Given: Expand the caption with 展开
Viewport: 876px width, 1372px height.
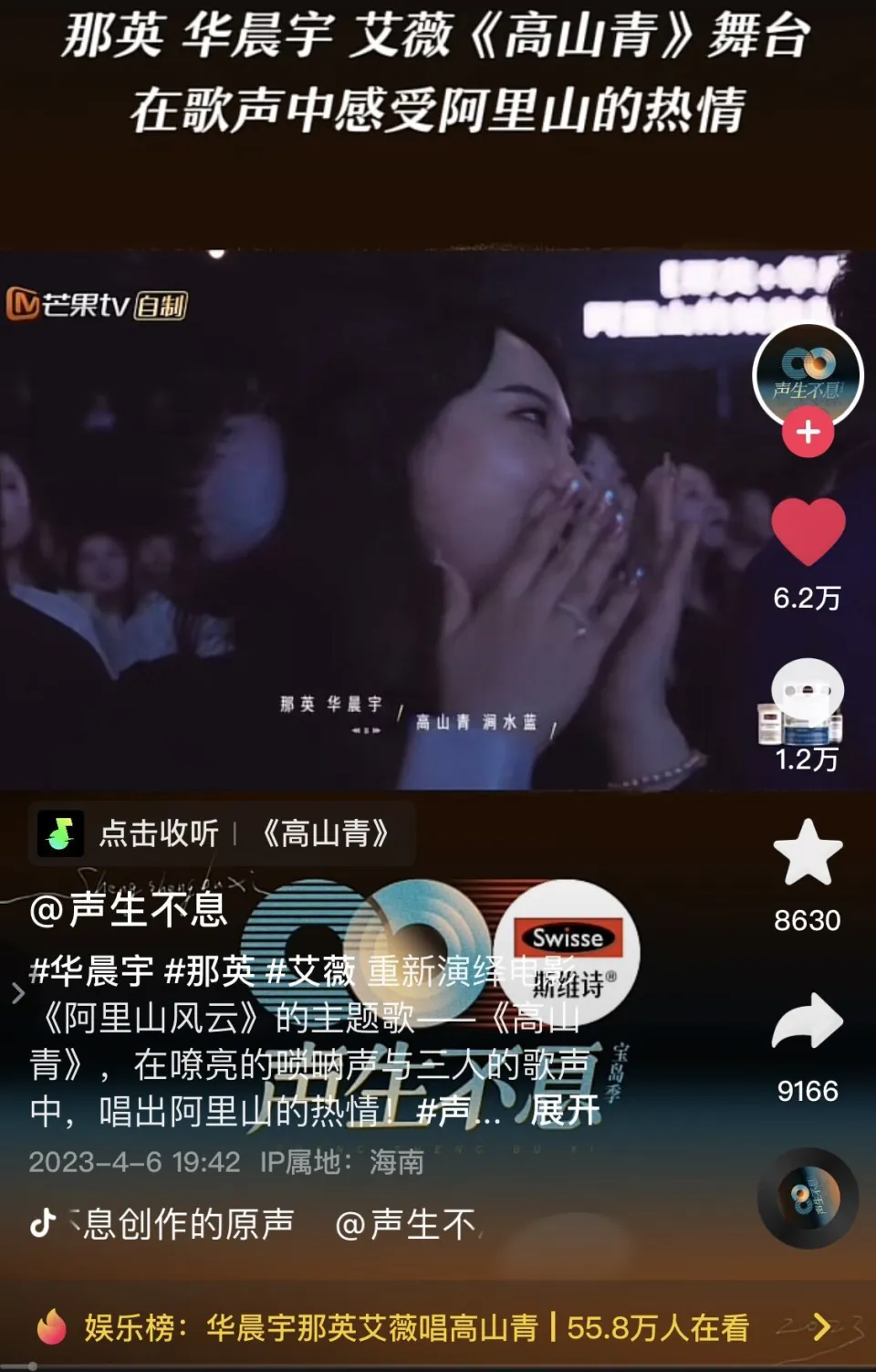Looking at the screenshot, I should pos(565,1111).
